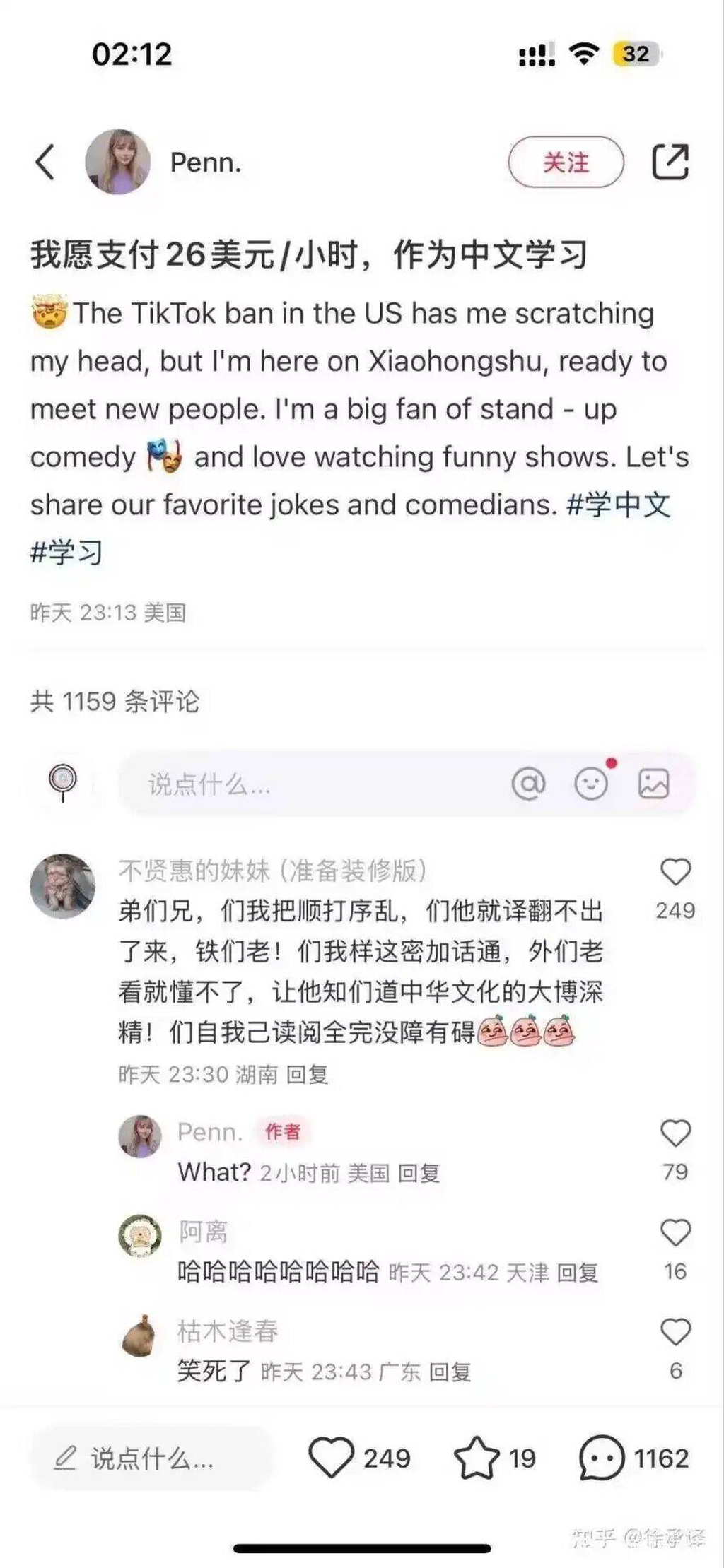
Task: Open Penn.'s profile from the post header
Action: [117, 162]
